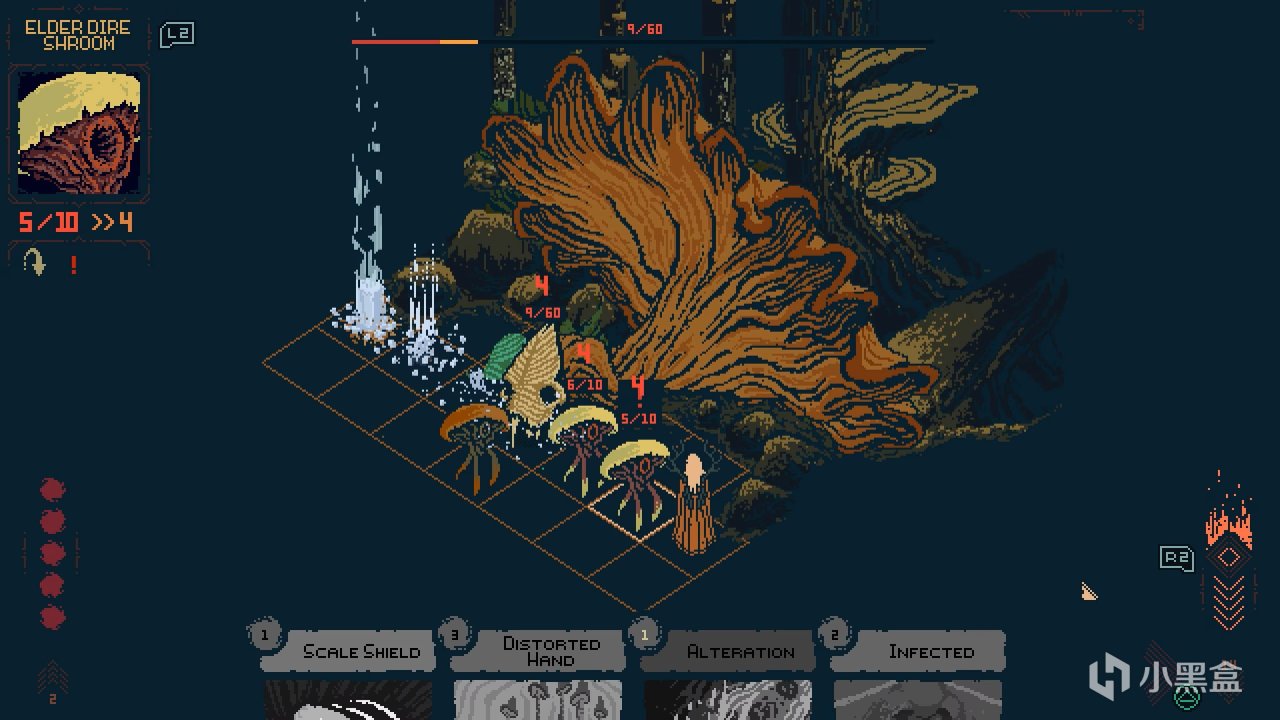Select the Scale Shield card
This screenshot has width=1280, height=720.
pyautogui.click(x=348, y=652)
